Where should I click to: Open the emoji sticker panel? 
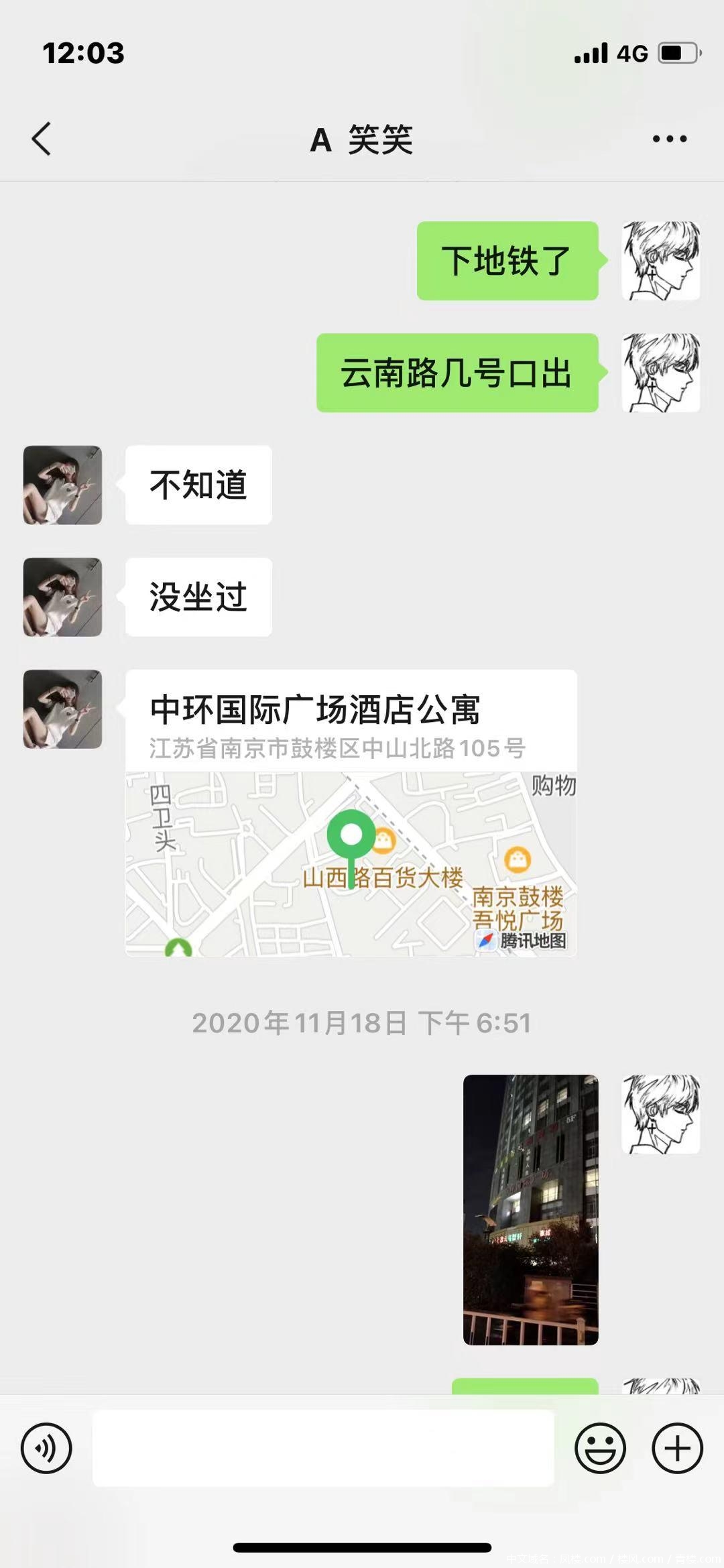(600, 1448)
